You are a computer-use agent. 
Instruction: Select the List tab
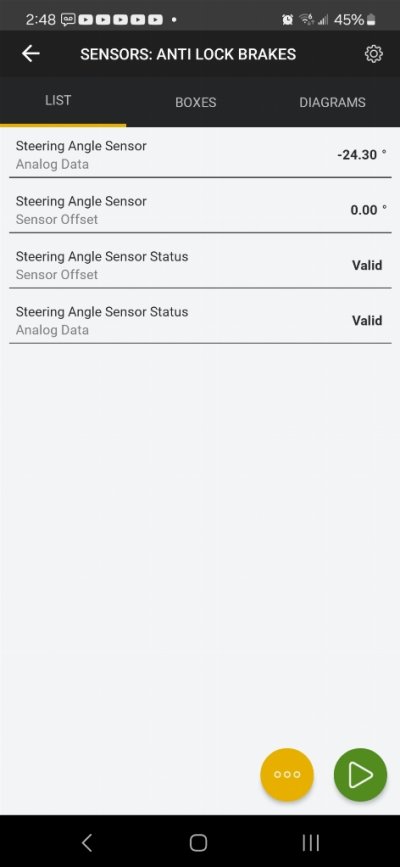tap(58, 101)
